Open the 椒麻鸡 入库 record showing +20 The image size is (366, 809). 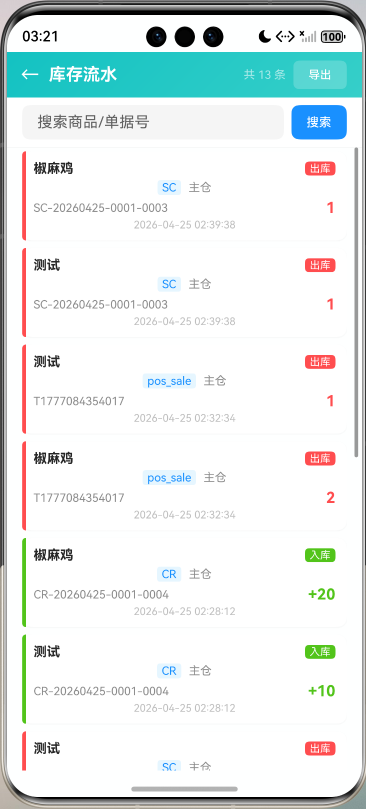[x=184, y=583]
